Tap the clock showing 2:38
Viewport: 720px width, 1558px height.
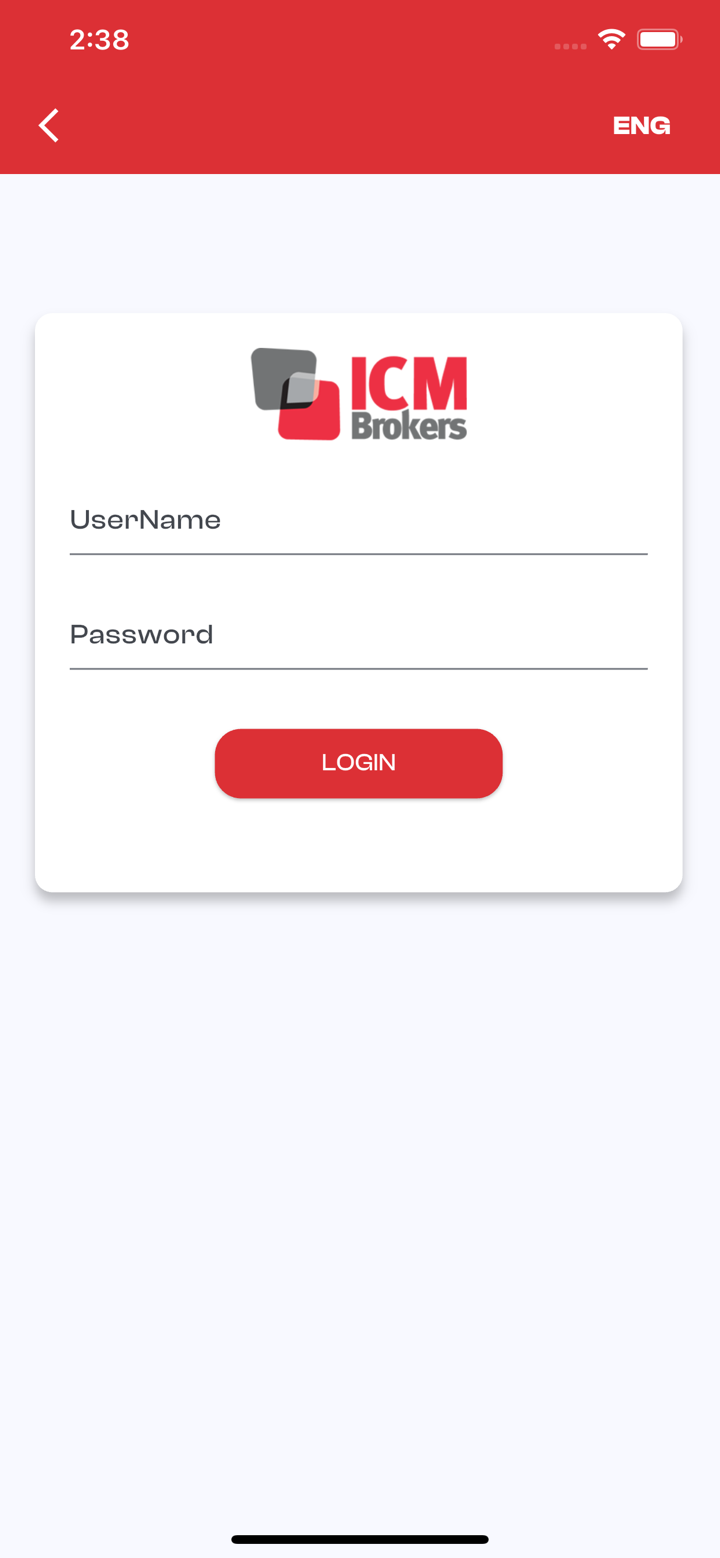[98, 40]
